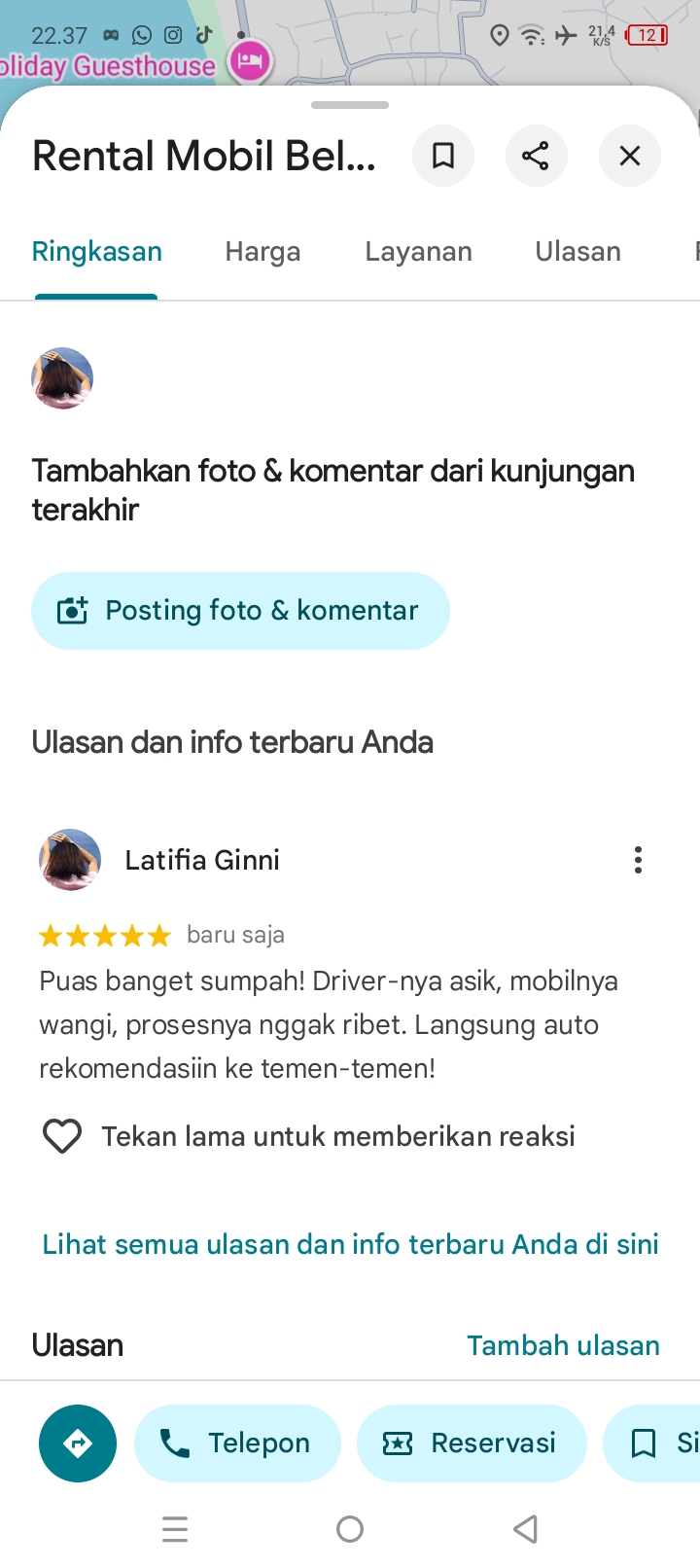The width and height of the screenshot is (700, 1568).
Task: Save Rental Mobil place with bookmark icon
Action: (443, 156)
